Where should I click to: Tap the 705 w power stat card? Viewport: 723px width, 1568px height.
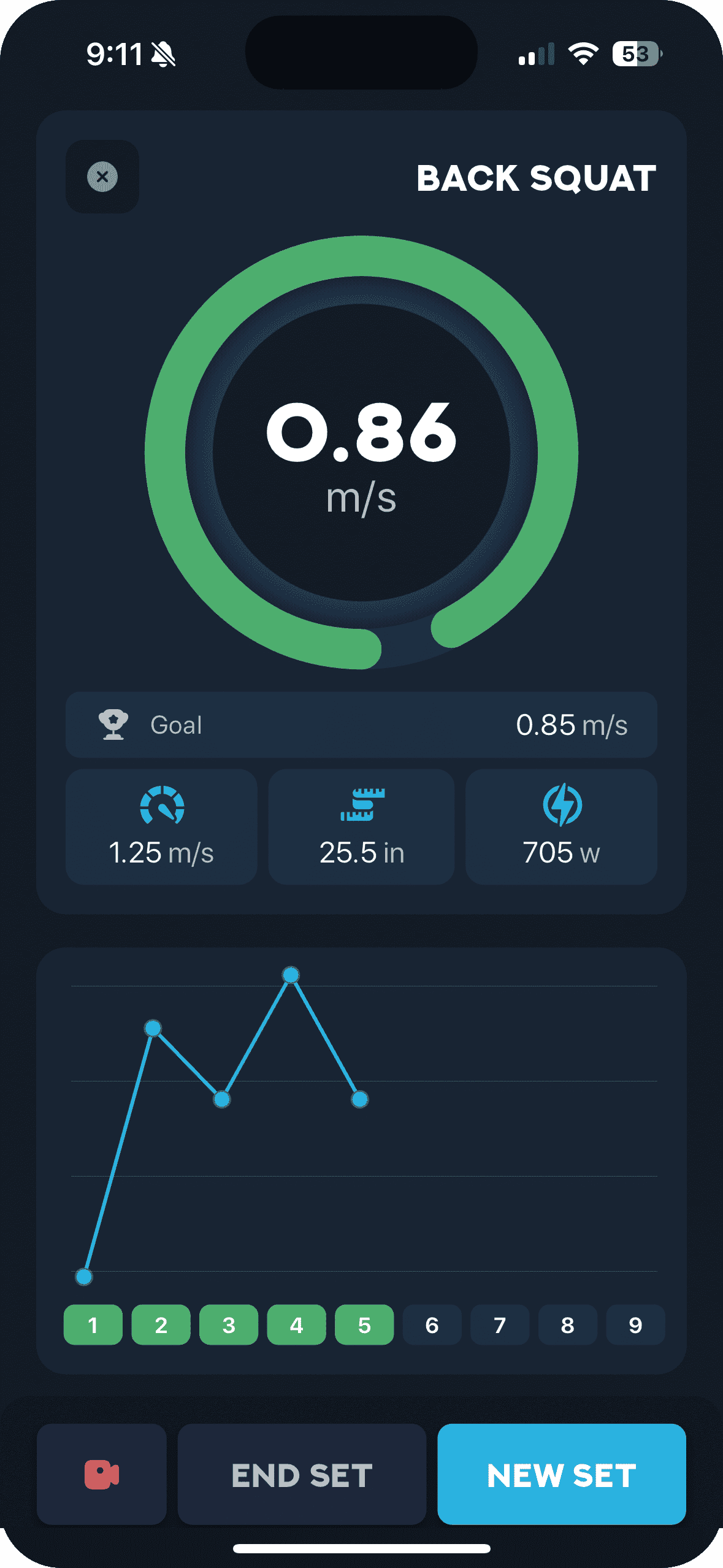(561, 828)
